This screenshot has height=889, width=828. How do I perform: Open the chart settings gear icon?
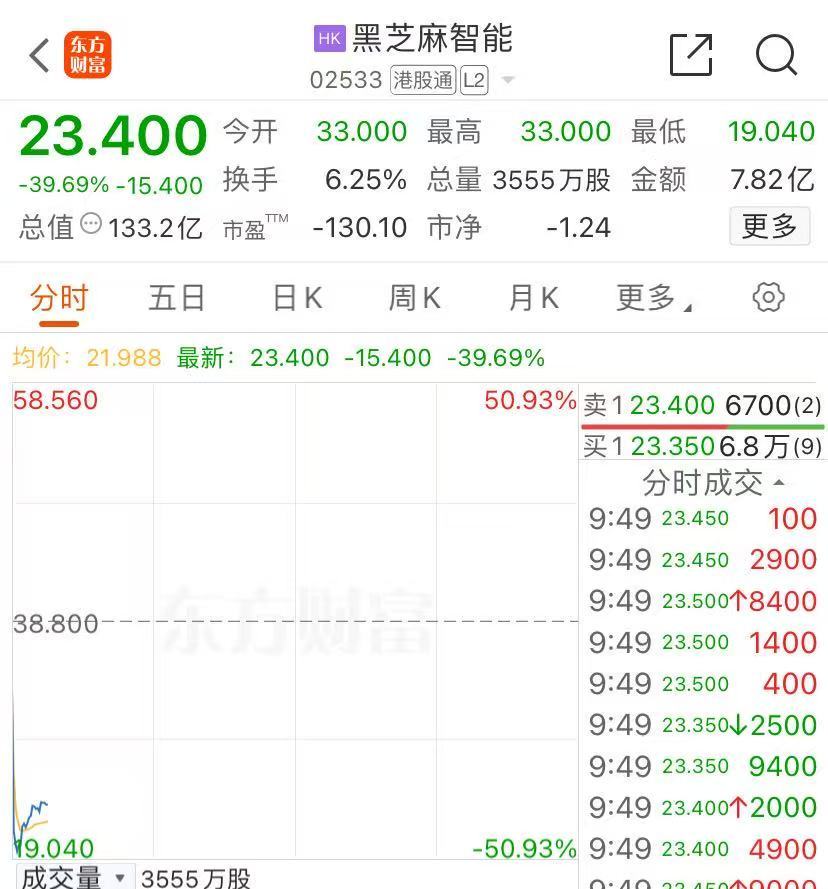(768, 297)
